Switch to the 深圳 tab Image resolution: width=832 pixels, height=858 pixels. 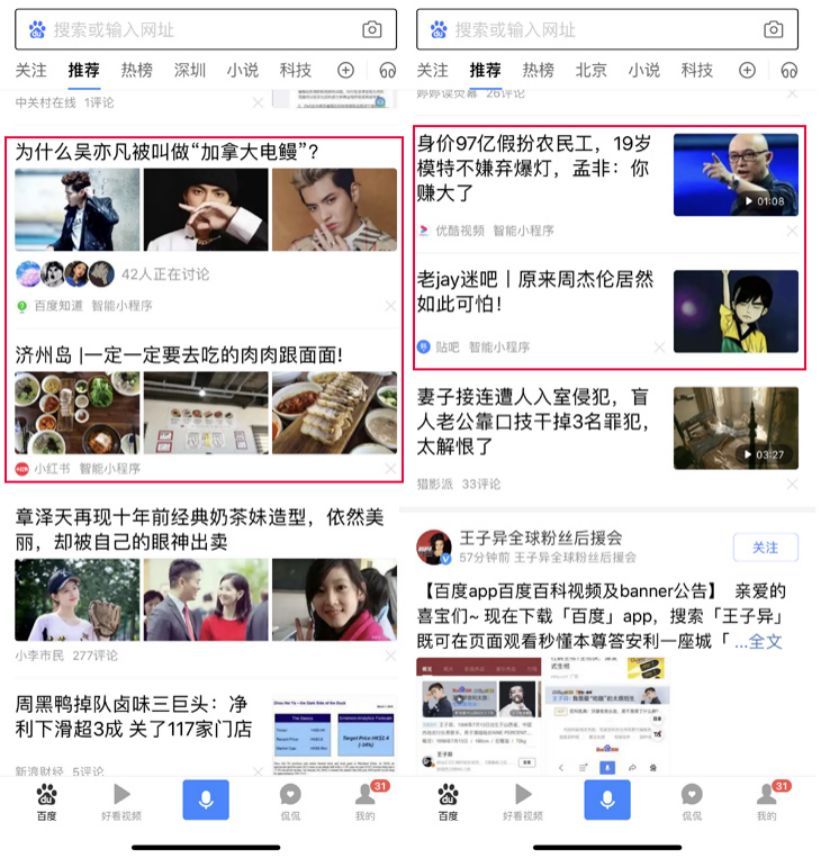click(x=190, y=70)
